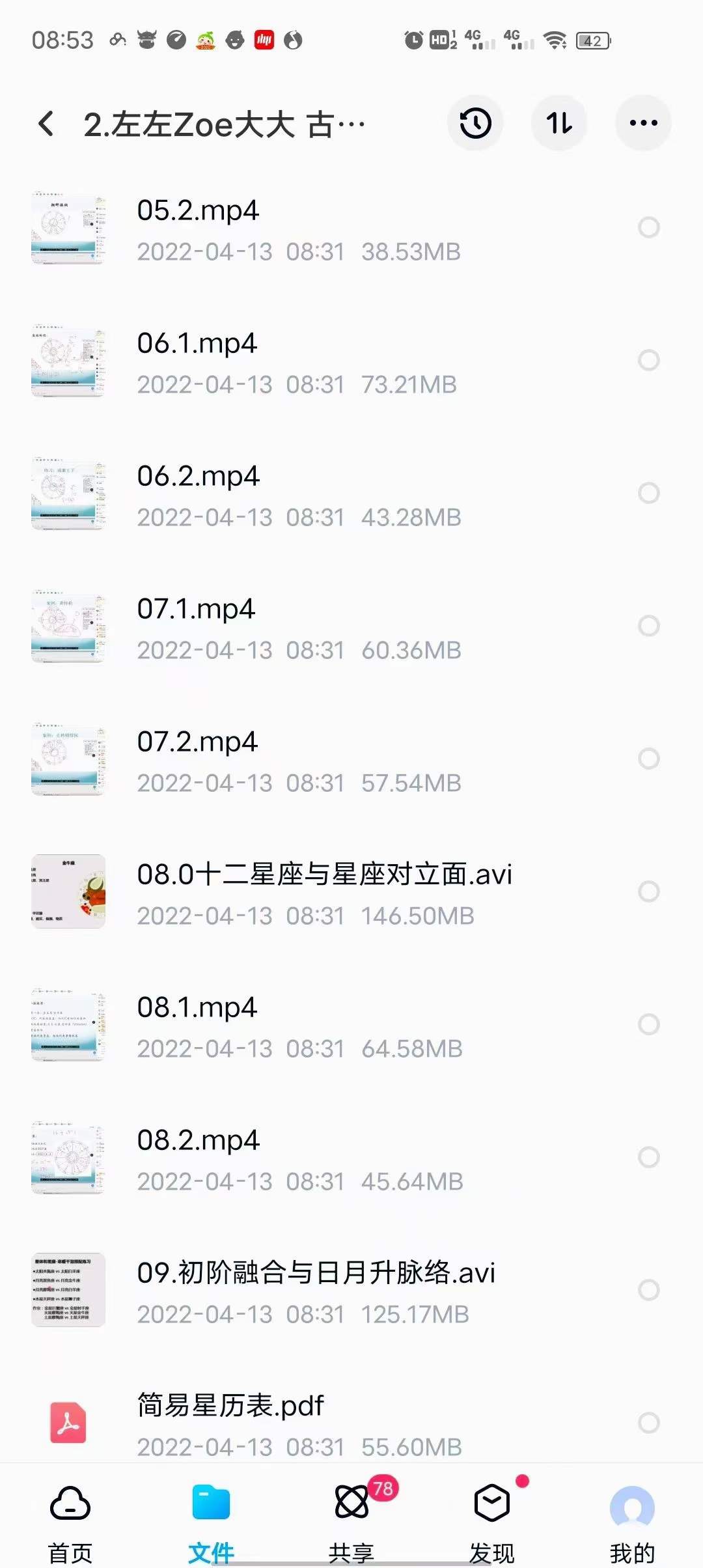Tap the thumbnail of 08.1.mp4
This screenshot has height=1568, width=703.
[x=68, y=1026]
